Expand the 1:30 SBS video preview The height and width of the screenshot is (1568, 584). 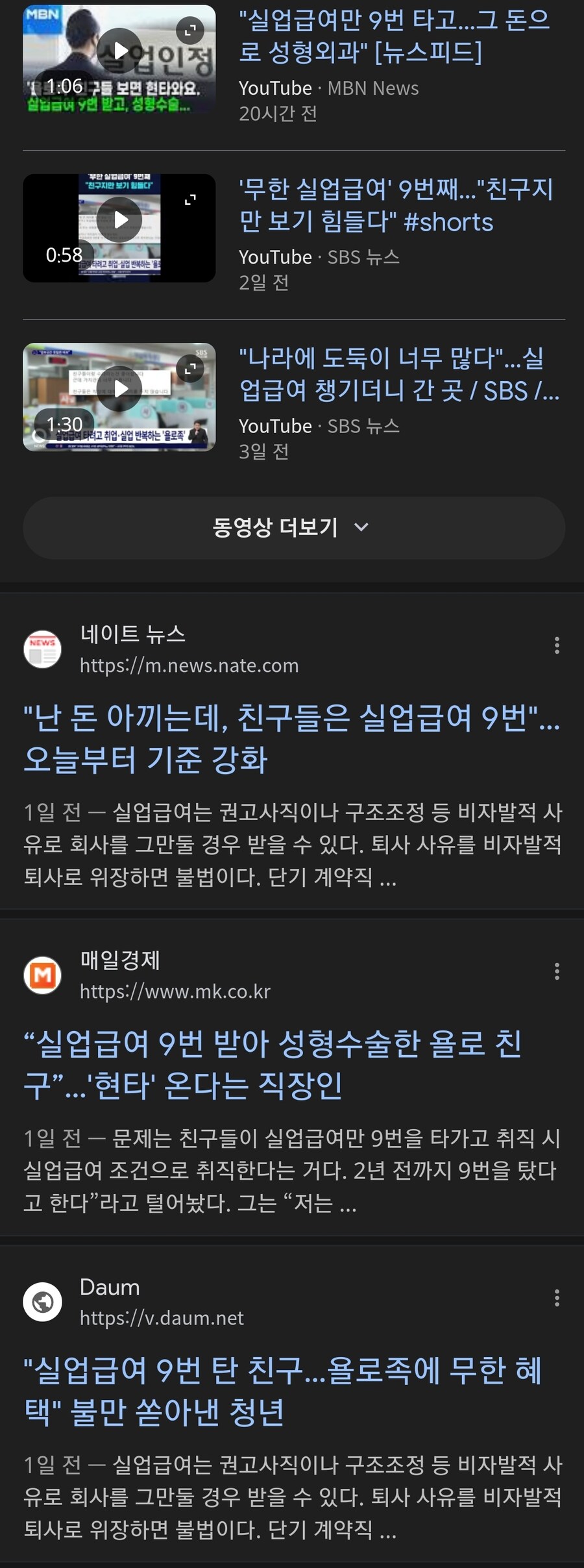pos(190,368)
